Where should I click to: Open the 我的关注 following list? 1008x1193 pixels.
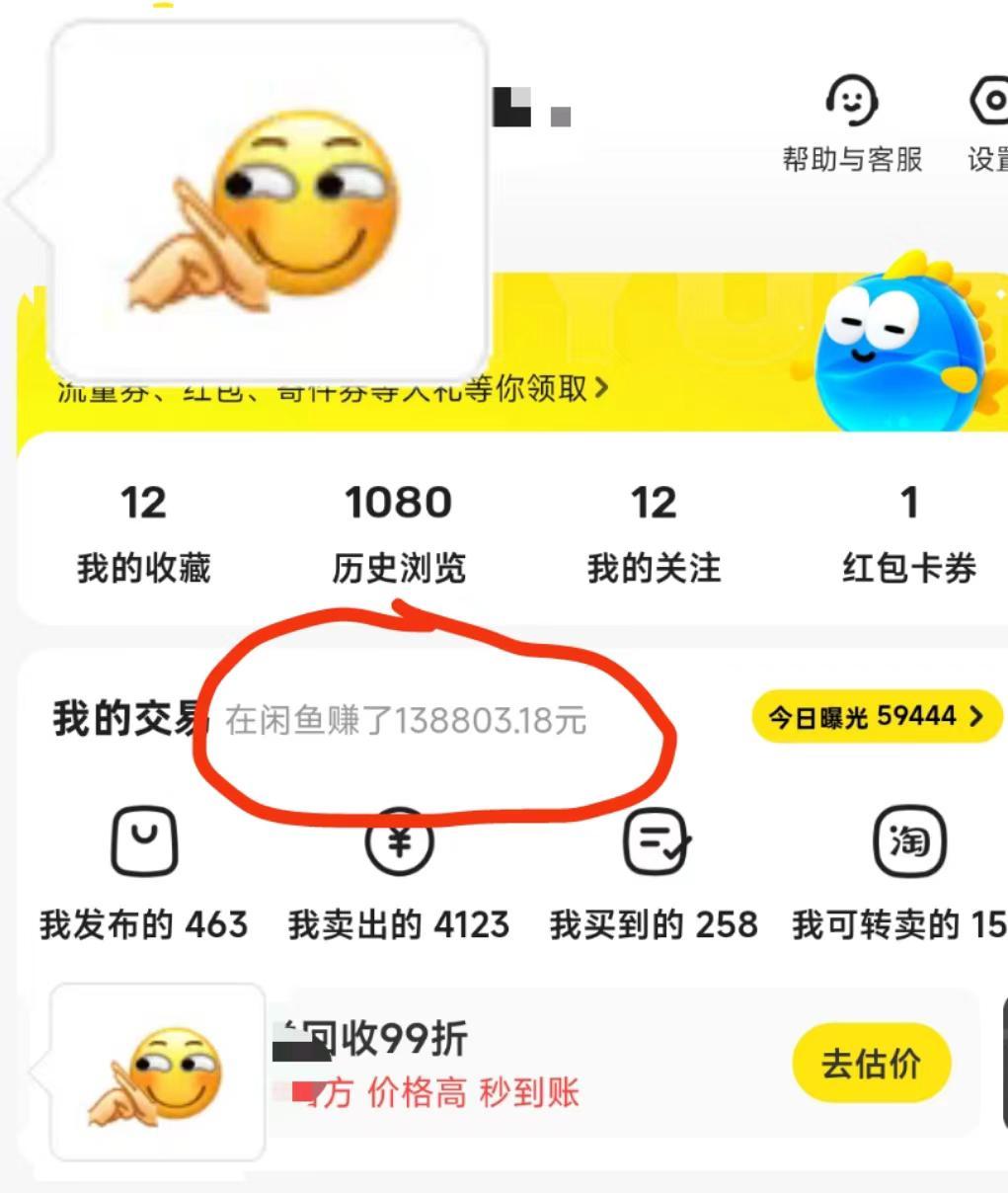(656, 530)
